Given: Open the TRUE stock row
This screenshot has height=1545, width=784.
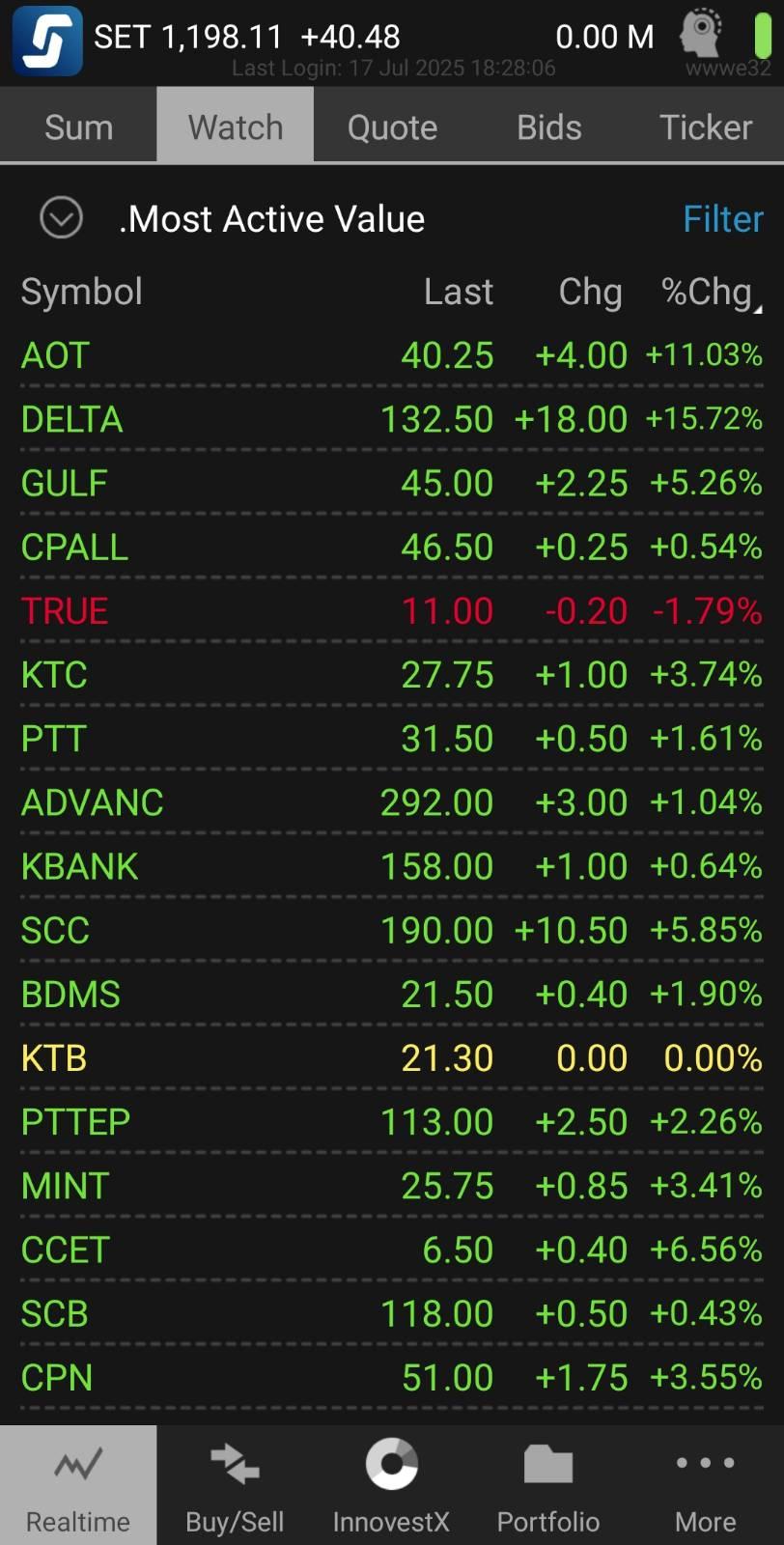Looking at the screenshot, I should point(392,611).
